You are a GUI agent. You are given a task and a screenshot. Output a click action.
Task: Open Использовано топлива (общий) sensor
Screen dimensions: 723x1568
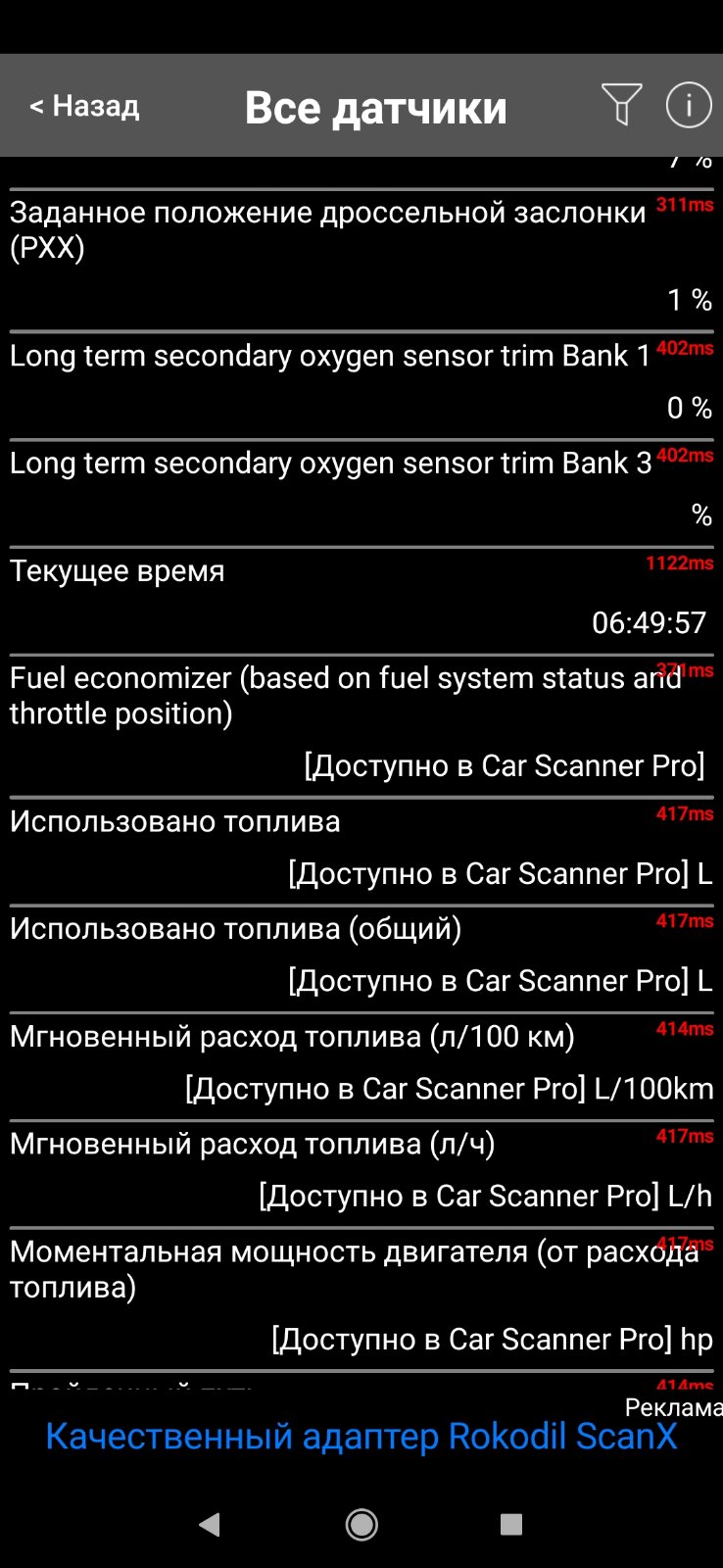tap(361, 958)
